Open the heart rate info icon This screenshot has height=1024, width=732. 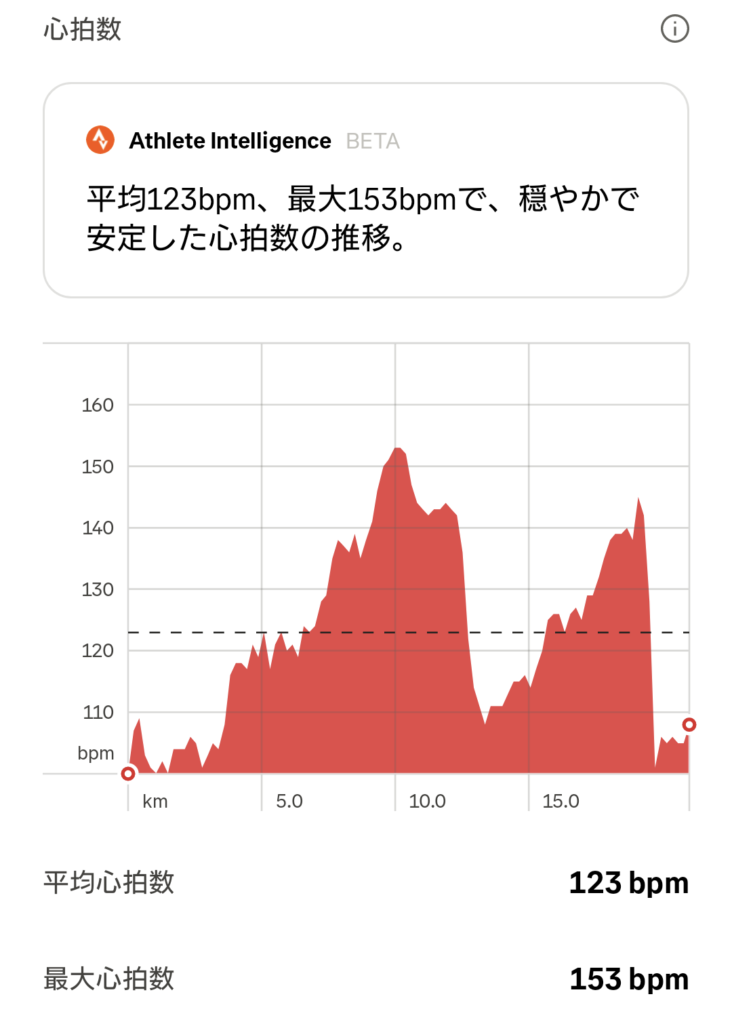(675, 29)
